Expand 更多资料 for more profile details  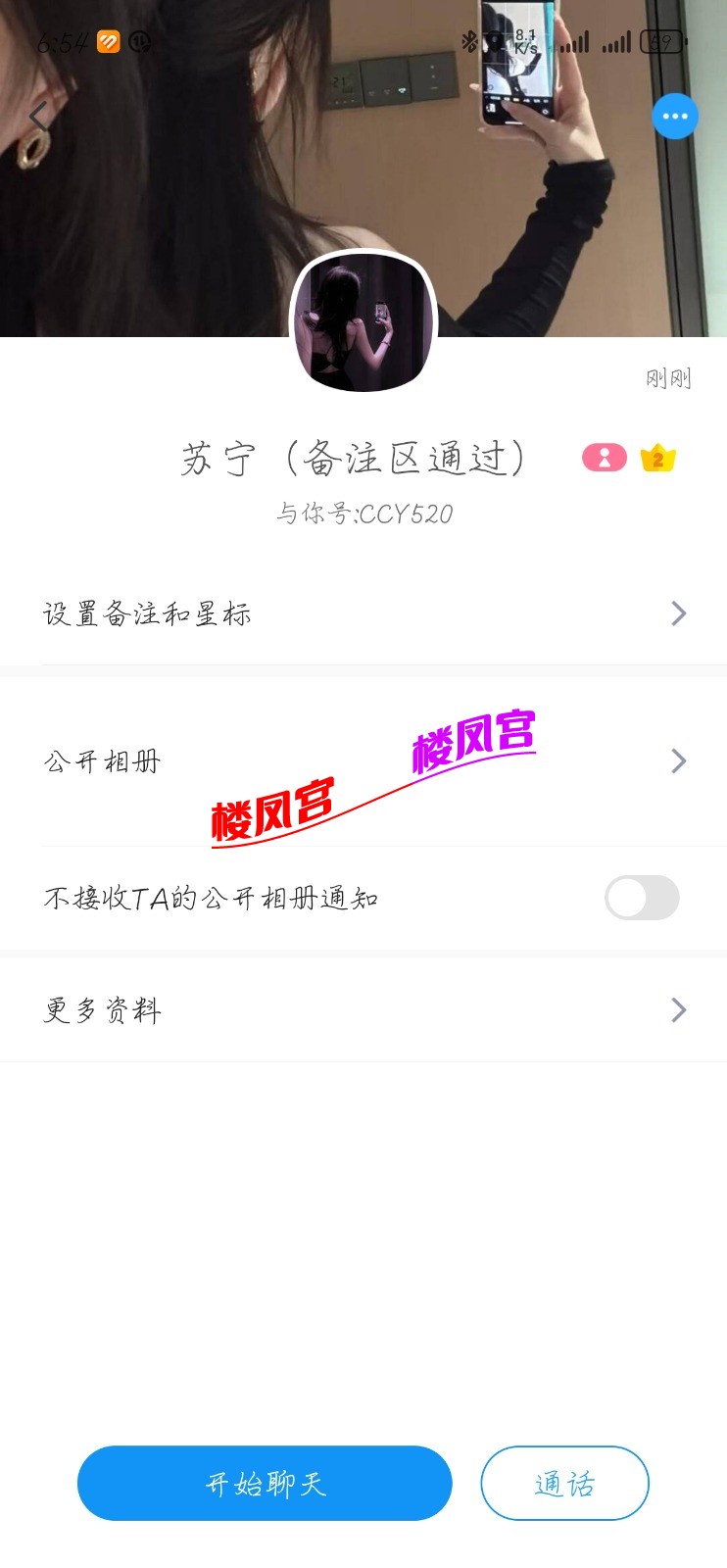363,1009
